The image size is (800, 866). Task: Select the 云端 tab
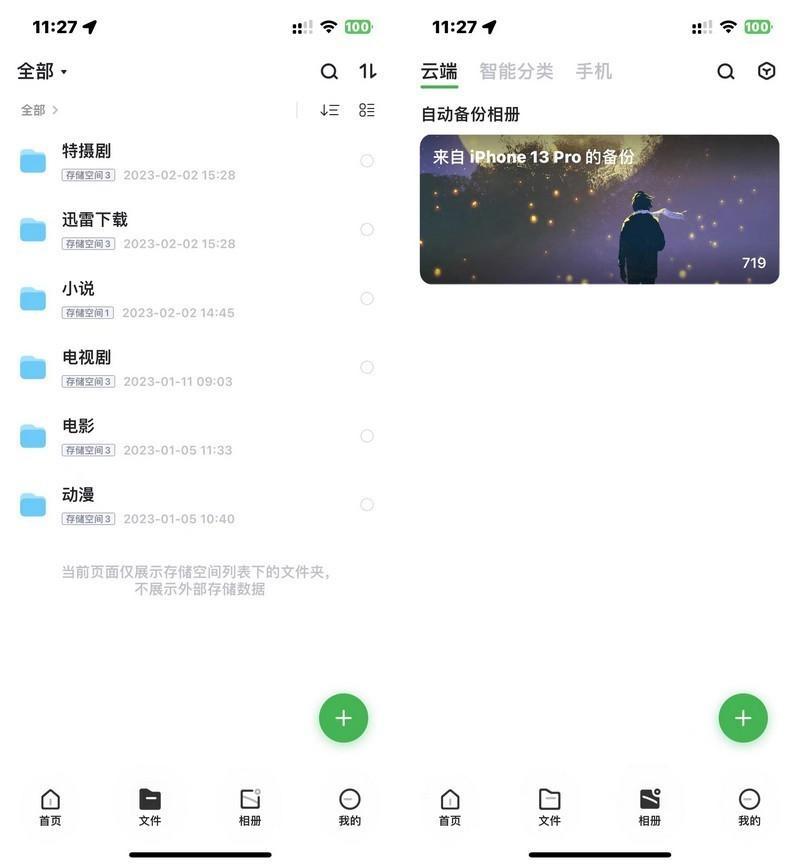(439, 71)
